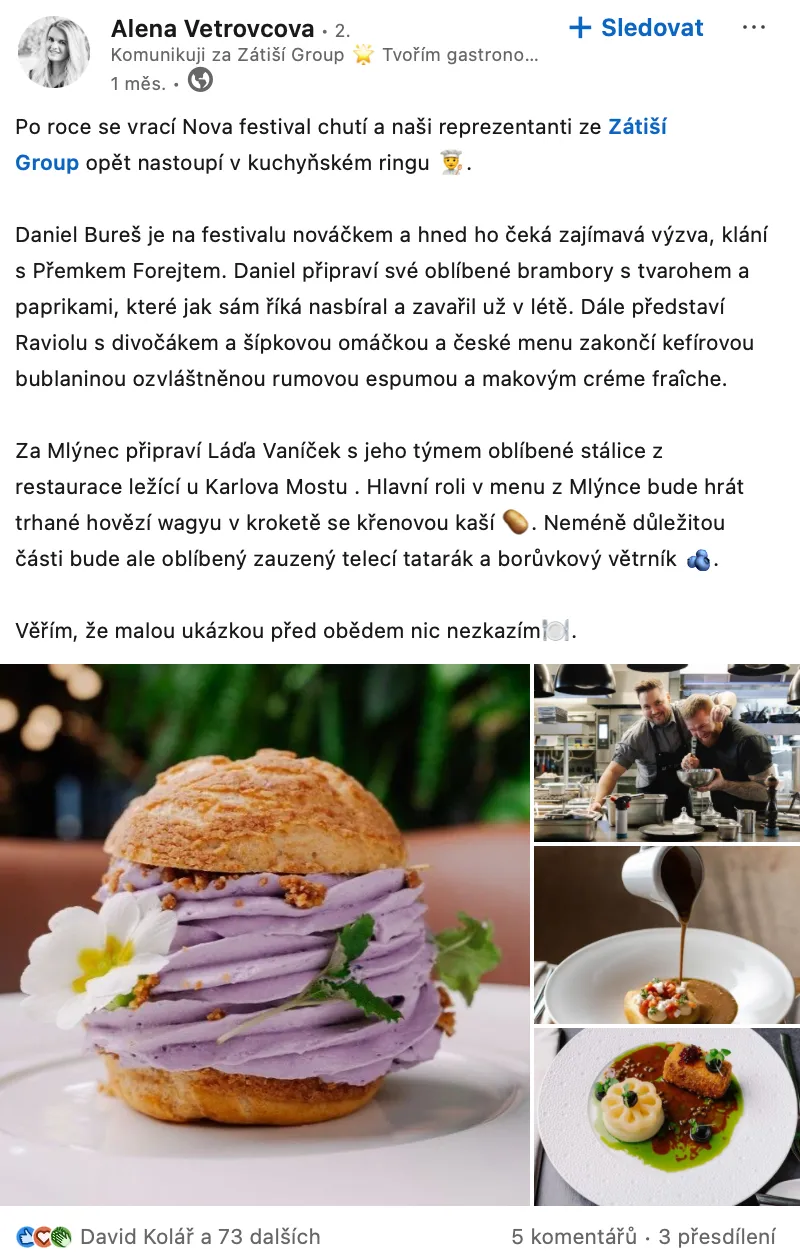Show reactions from David Kolář and 73 others
800x1258 pixels.
(x=199, y=1237)
